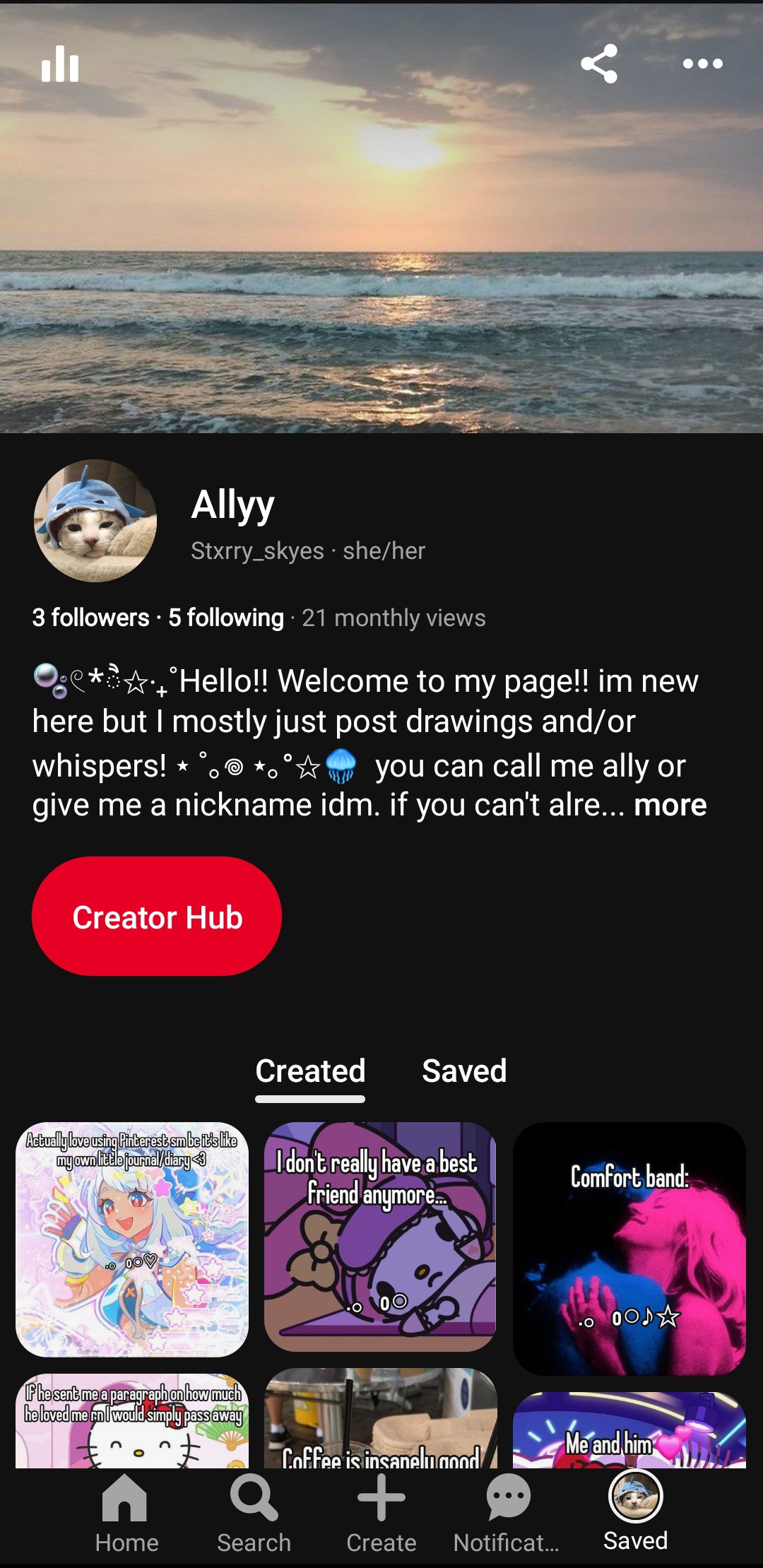Select the Created tab

309,1072
